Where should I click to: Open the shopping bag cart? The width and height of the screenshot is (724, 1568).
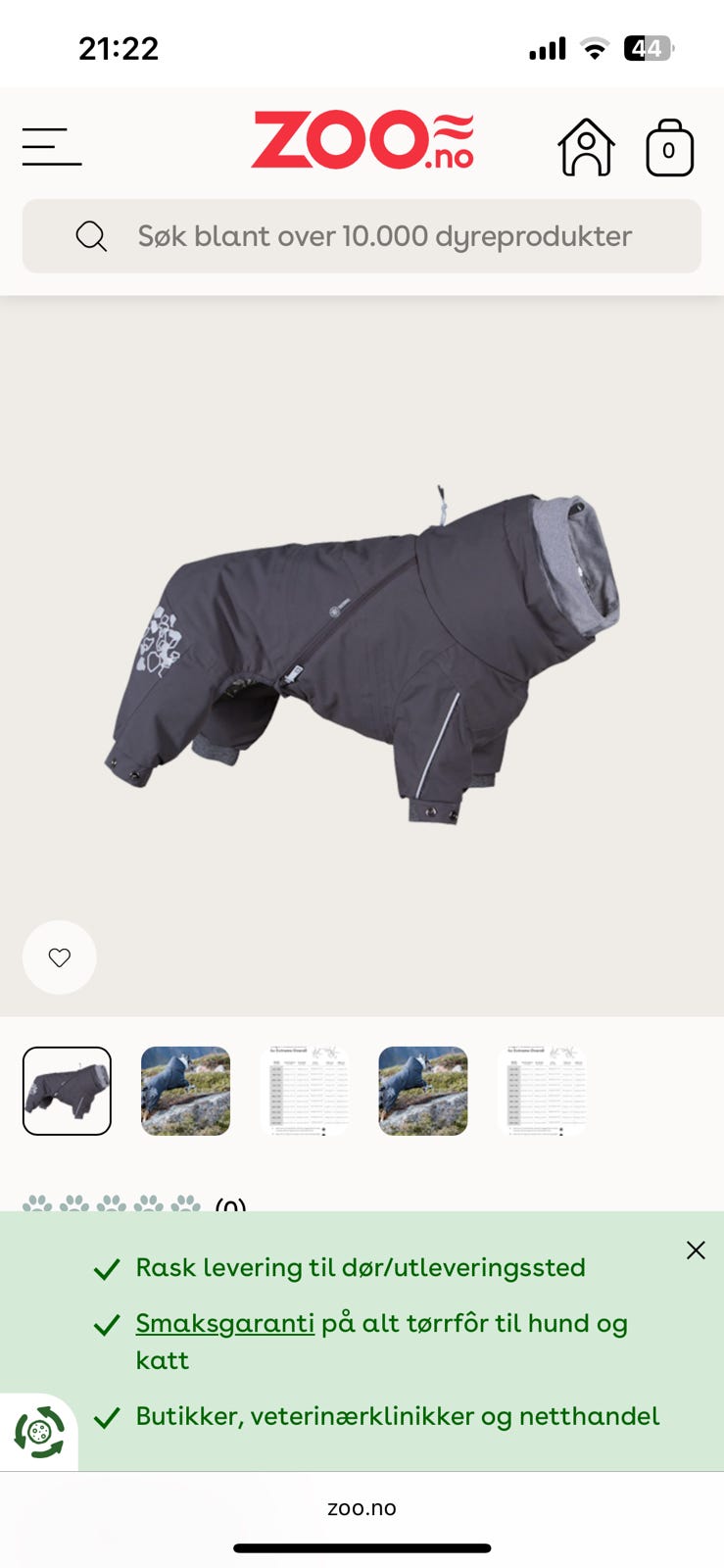pos(670,148)
